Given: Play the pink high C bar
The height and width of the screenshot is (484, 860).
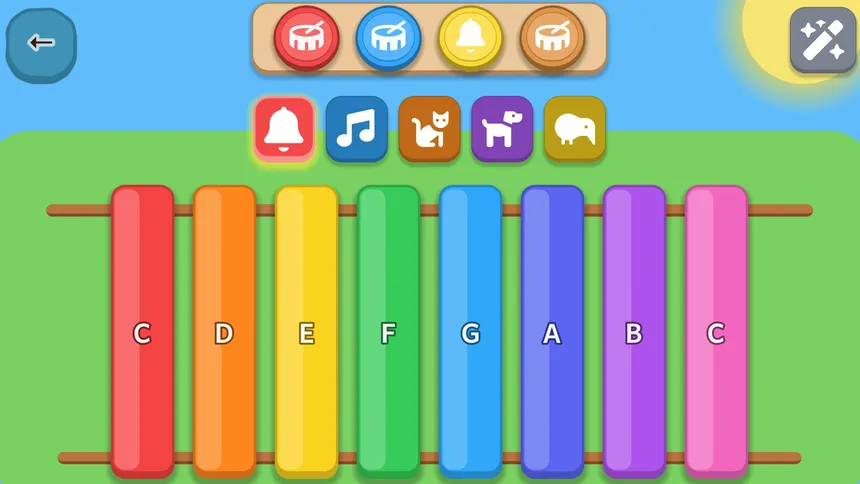Looking at the screenshot, I should [716, 332].
